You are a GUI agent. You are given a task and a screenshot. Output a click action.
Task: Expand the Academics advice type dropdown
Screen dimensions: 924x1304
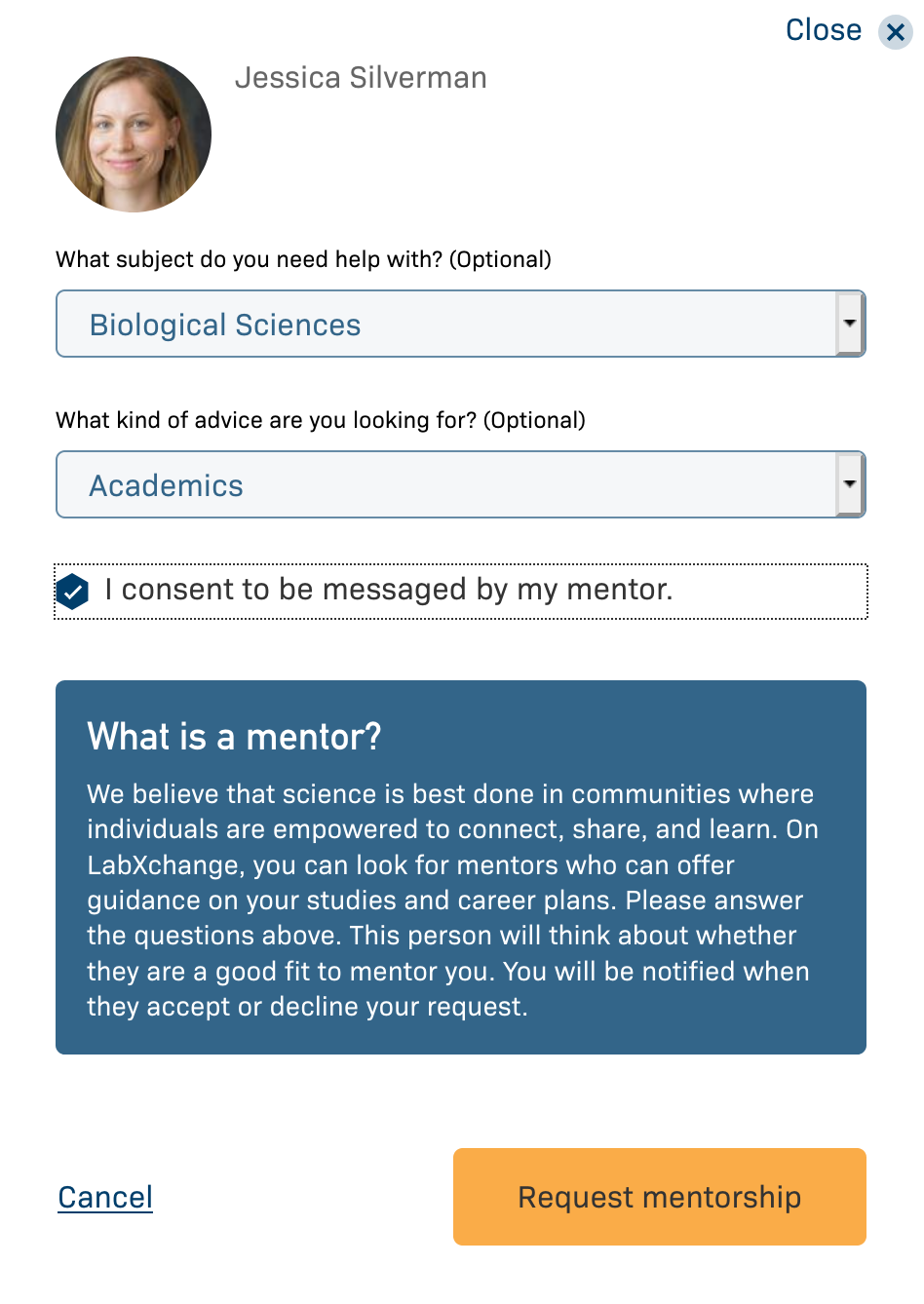point(460,484)
